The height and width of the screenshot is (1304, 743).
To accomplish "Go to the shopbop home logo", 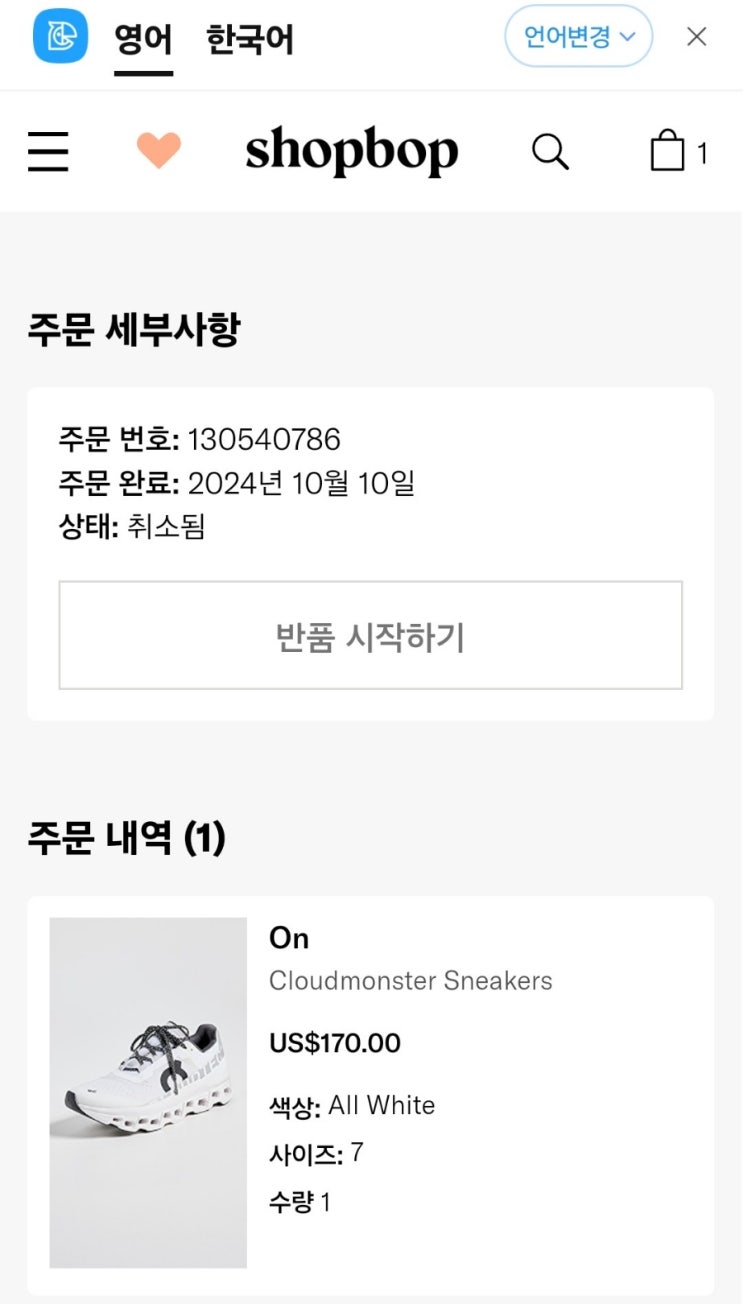I will point(352,152).
